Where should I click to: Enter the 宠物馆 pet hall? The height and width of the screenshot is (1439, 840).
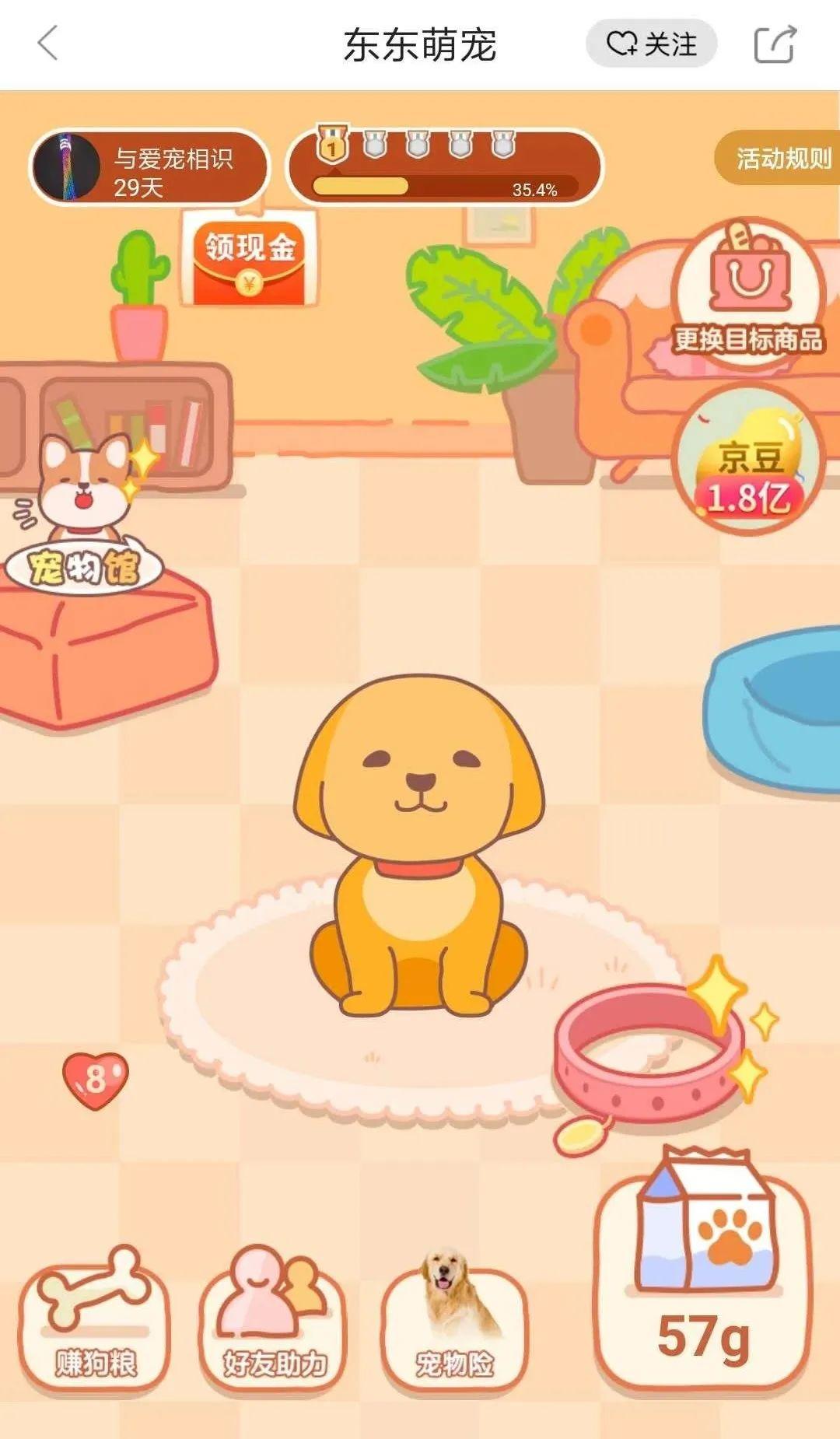[84, 565]
